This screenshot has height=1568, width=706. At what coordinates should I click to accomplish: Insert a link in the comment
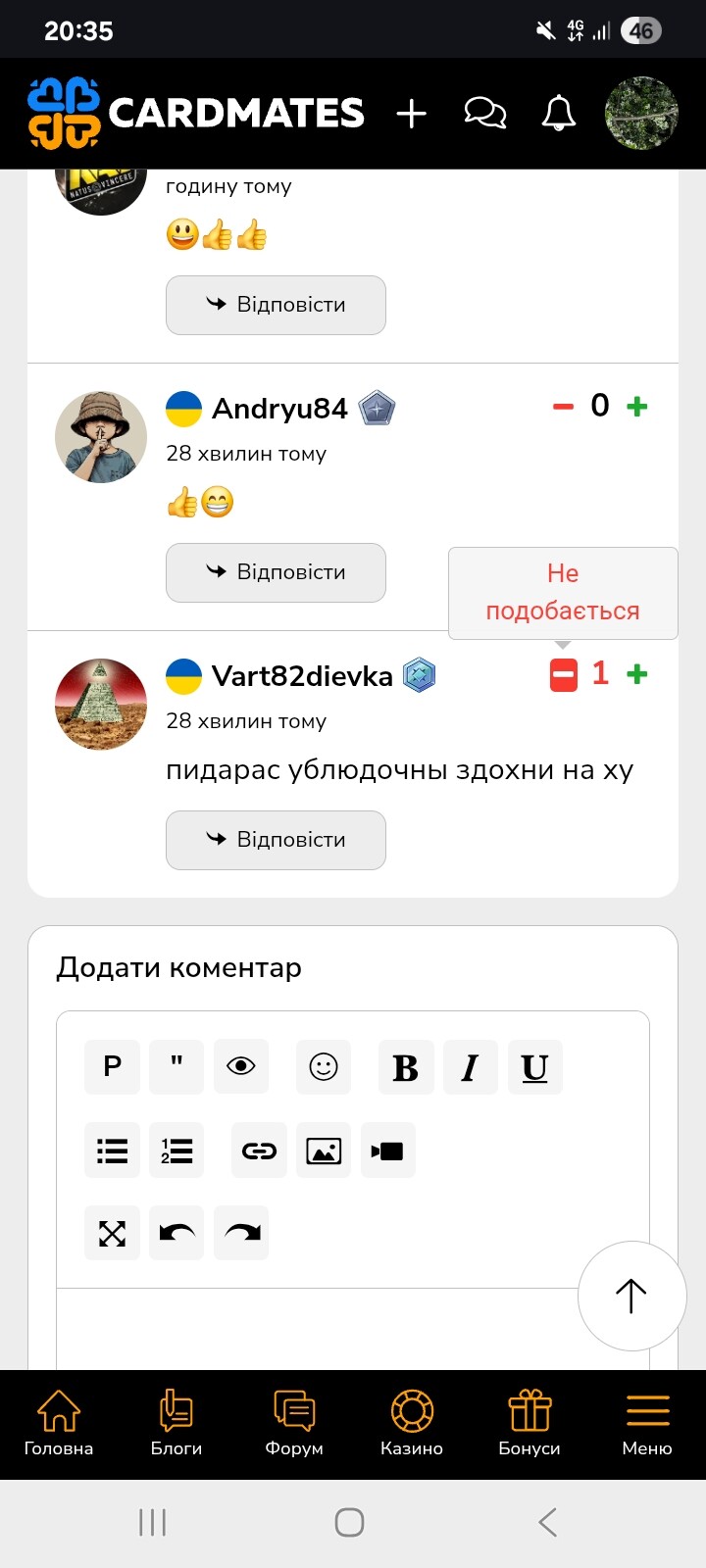point(259,1151)
